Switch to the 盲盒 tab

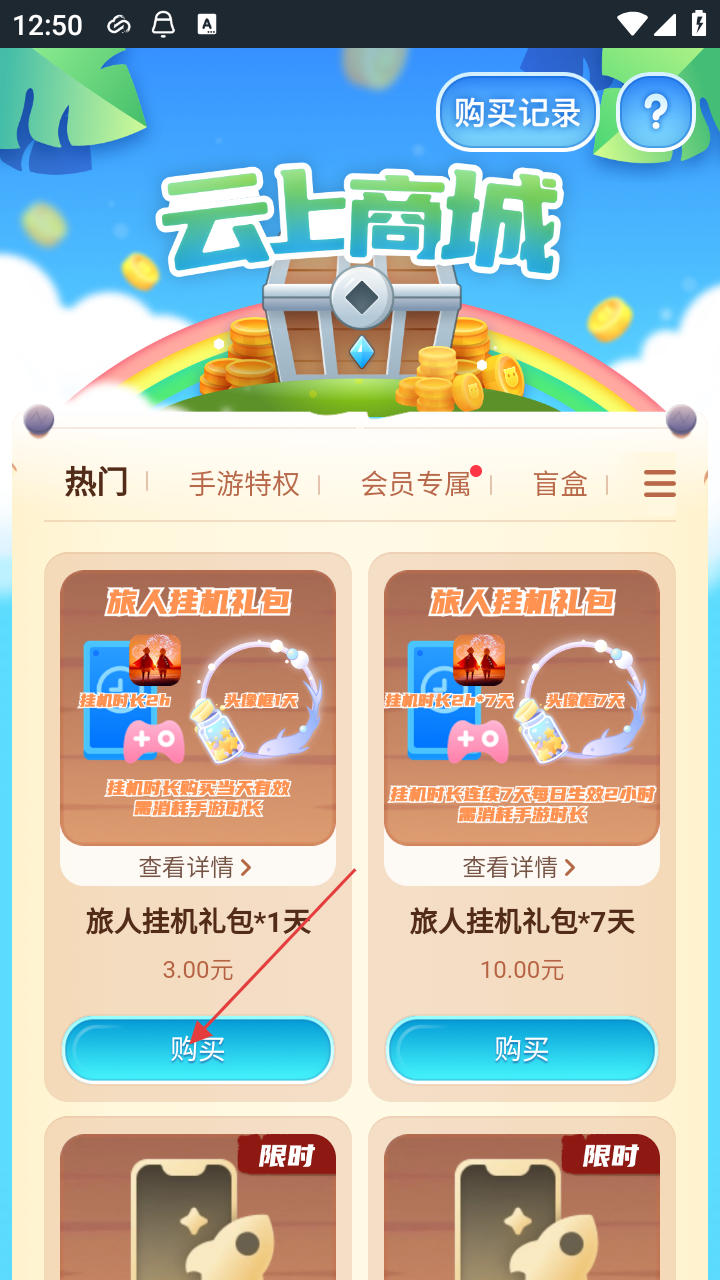(x=560, y=484)
